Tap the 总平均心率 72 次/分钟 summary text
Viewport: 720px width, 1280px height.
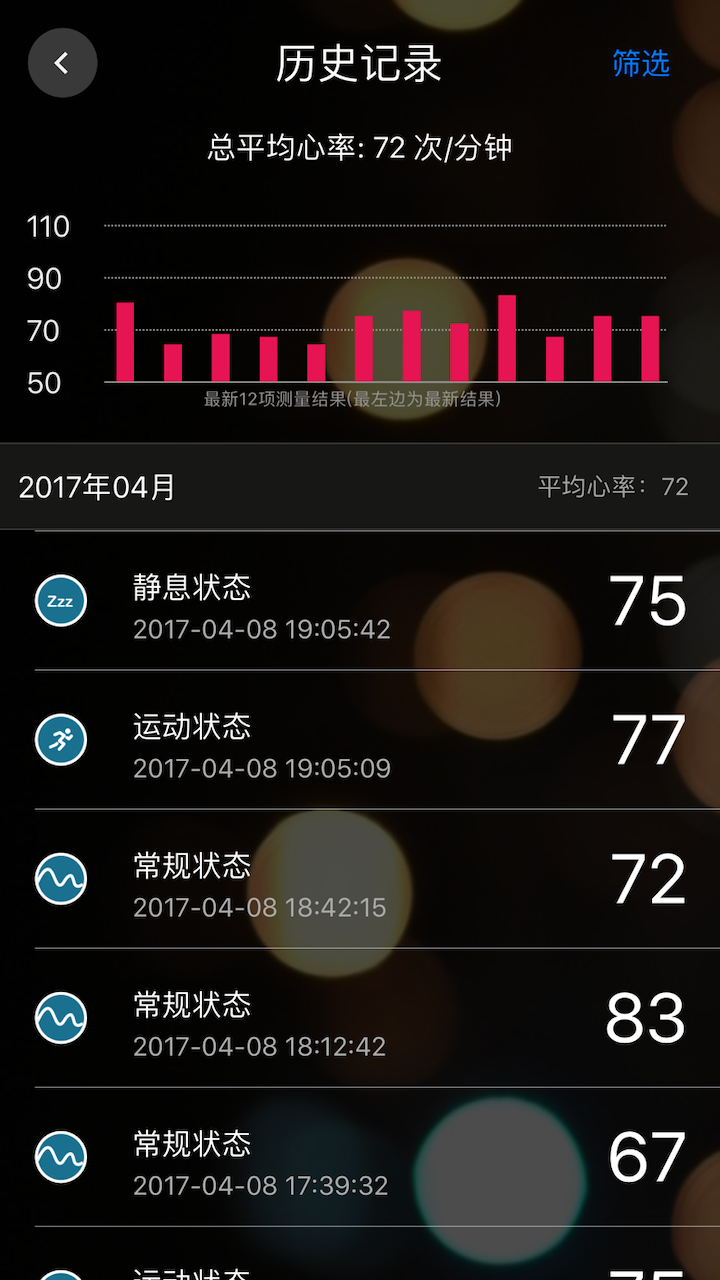pos(360,146)
